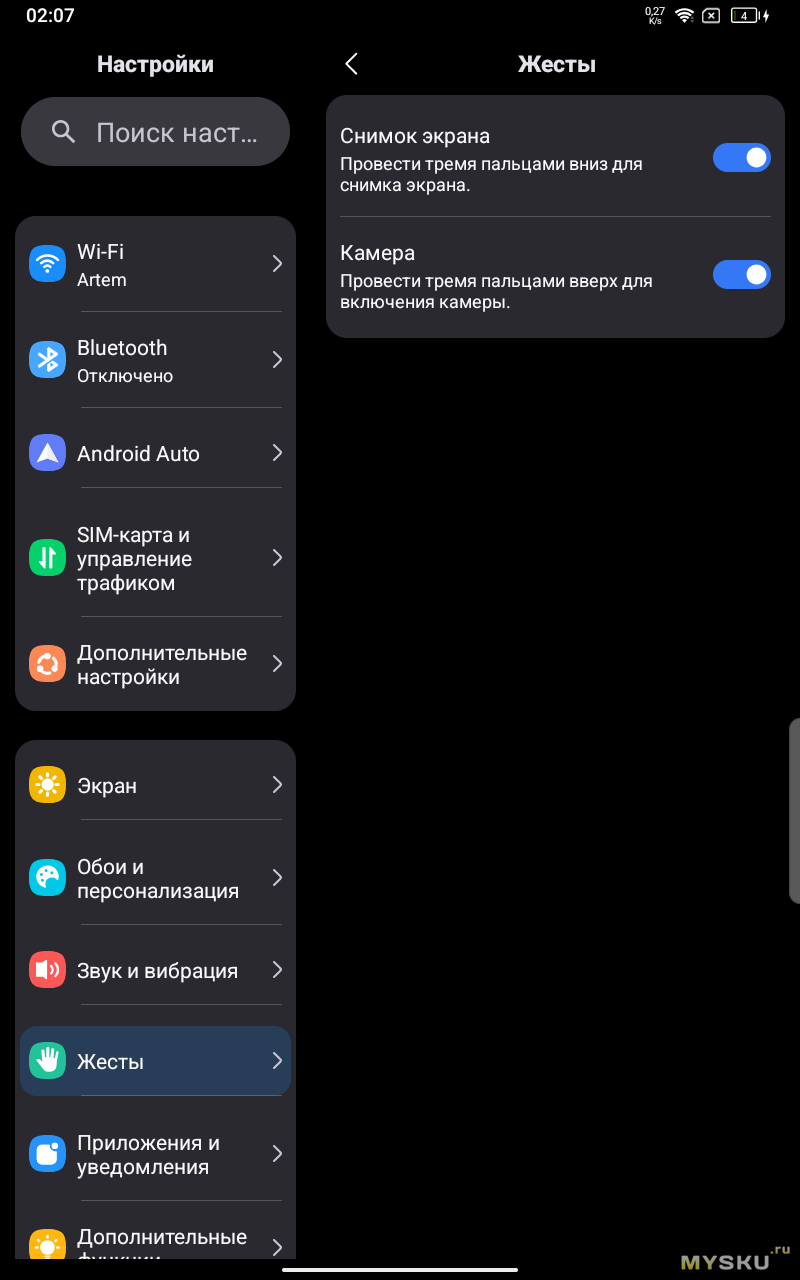800x1280 pixels.
Task: Open Звук и вибрация settings
Action: [x=155, y=970]
